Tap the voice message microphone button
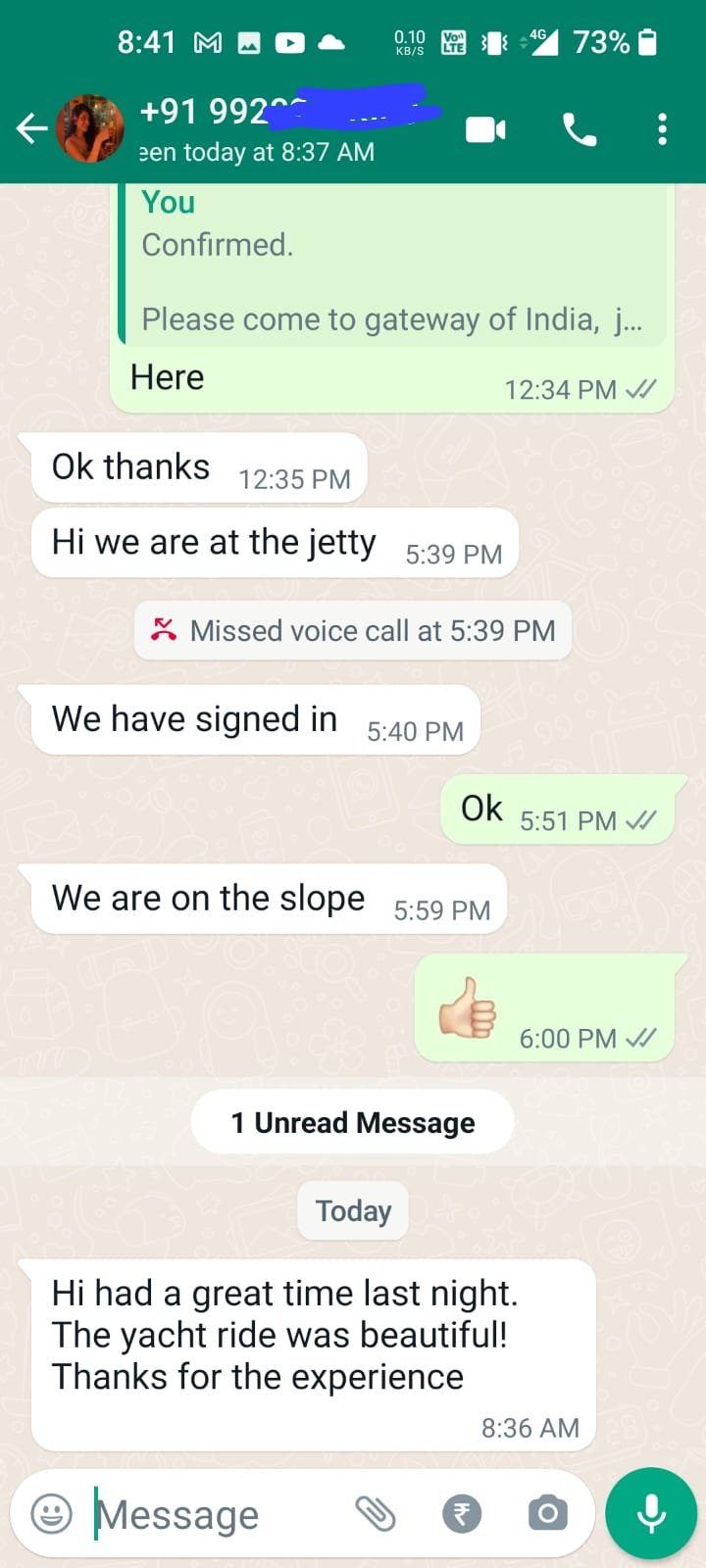Image resolution: width=706 pixels, height=1568 pixels. tap(651, 1514)
